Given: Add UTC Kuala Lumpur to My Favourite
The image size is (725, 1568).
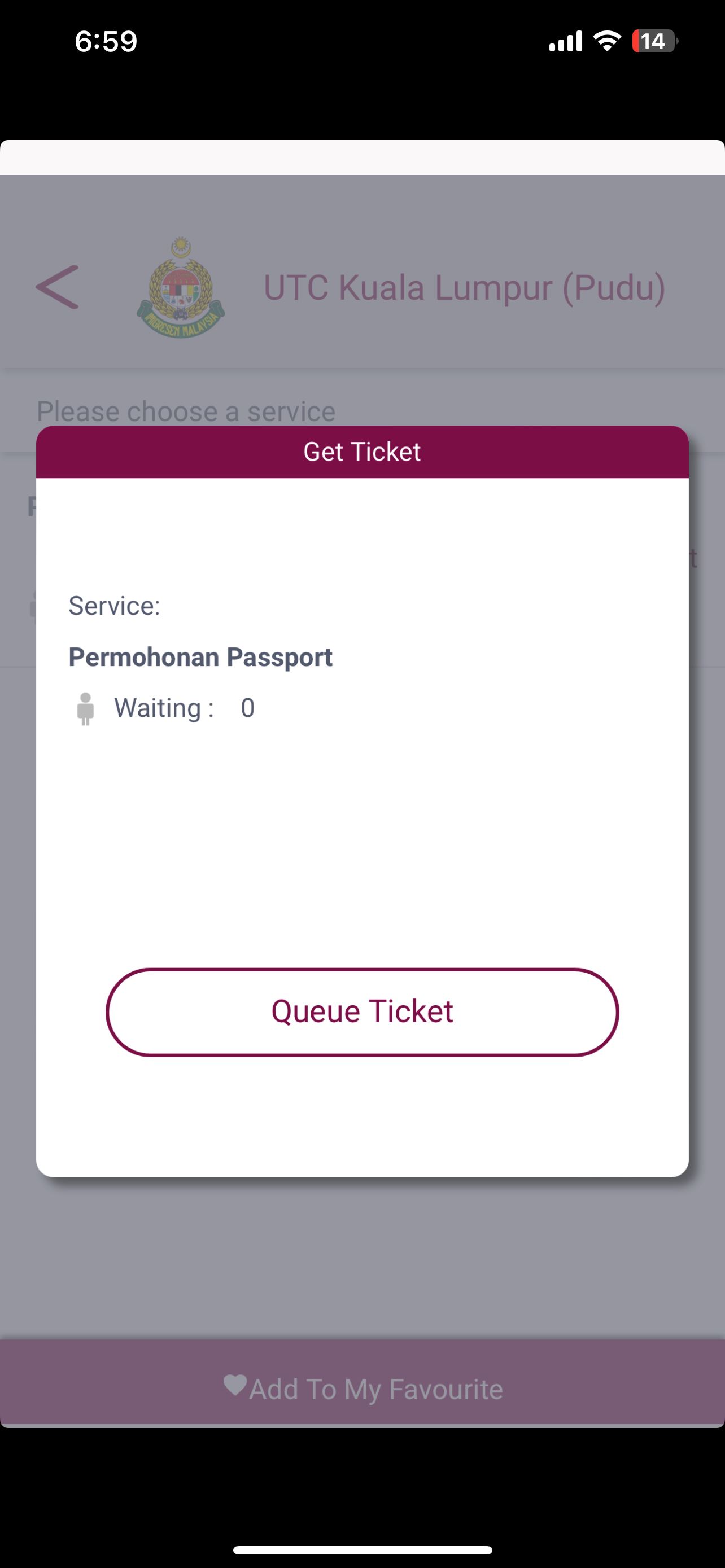Looking at the screenshot, I should (362, 1389).
